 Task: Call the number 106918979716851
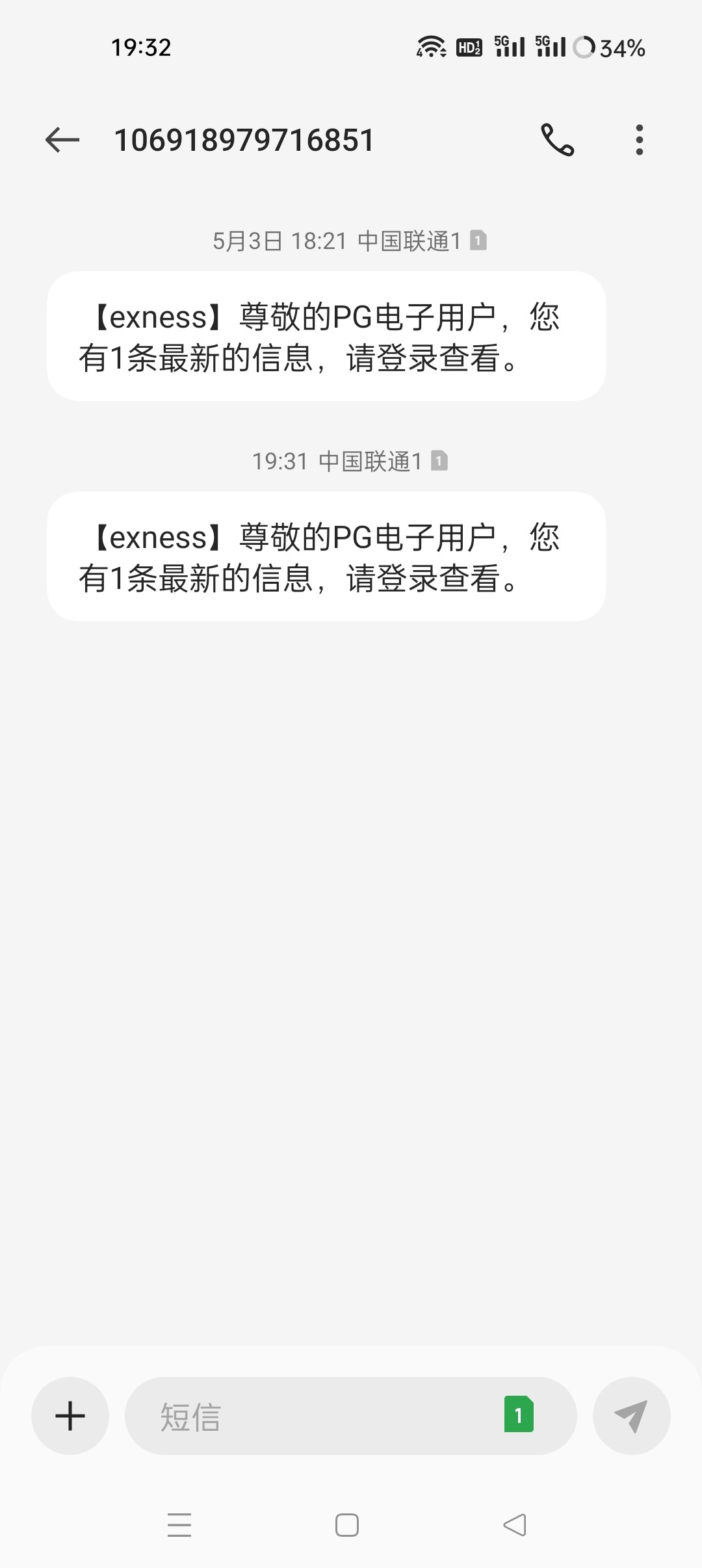point(558,140)
